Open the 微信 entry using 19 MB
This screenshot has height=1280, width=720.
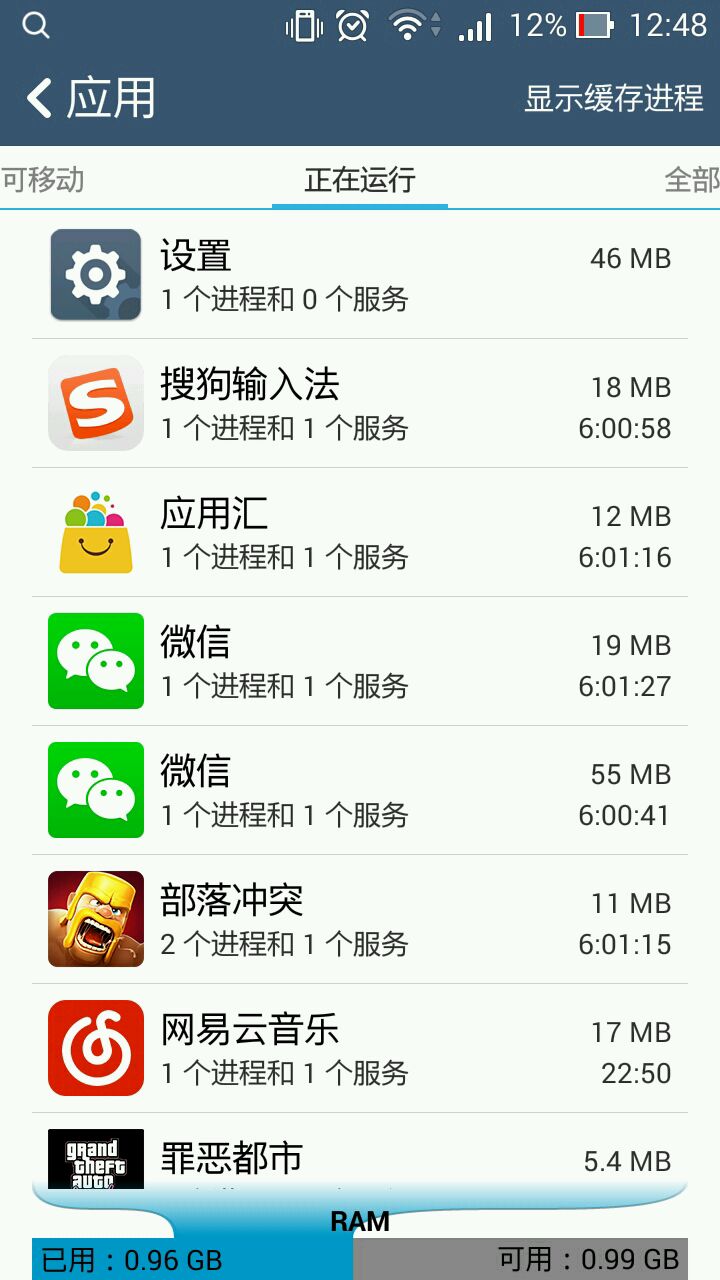pyautogui.click(x=360, y=662)
